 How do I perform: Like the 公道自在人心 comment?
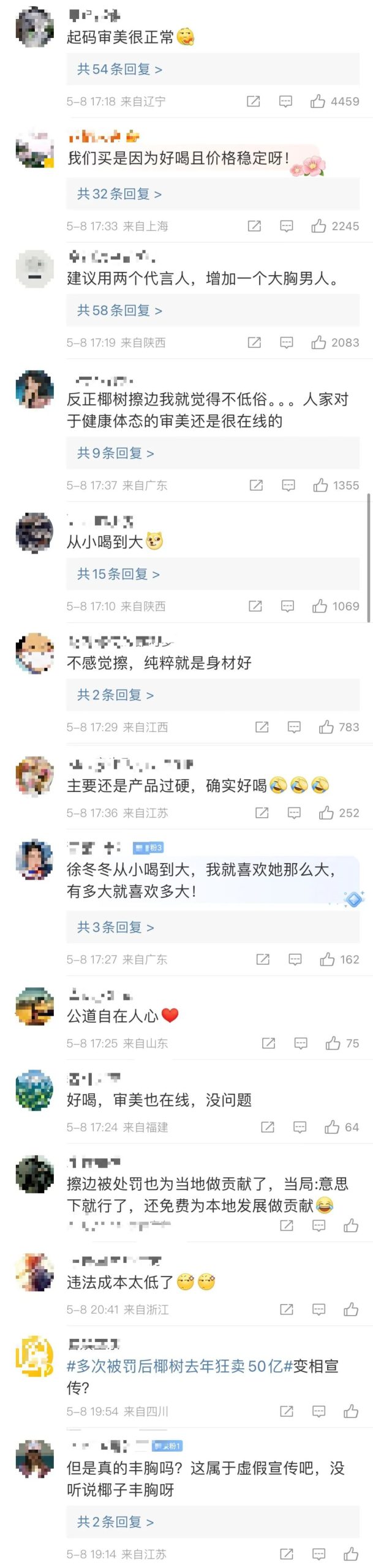[x=333, y=1044]
